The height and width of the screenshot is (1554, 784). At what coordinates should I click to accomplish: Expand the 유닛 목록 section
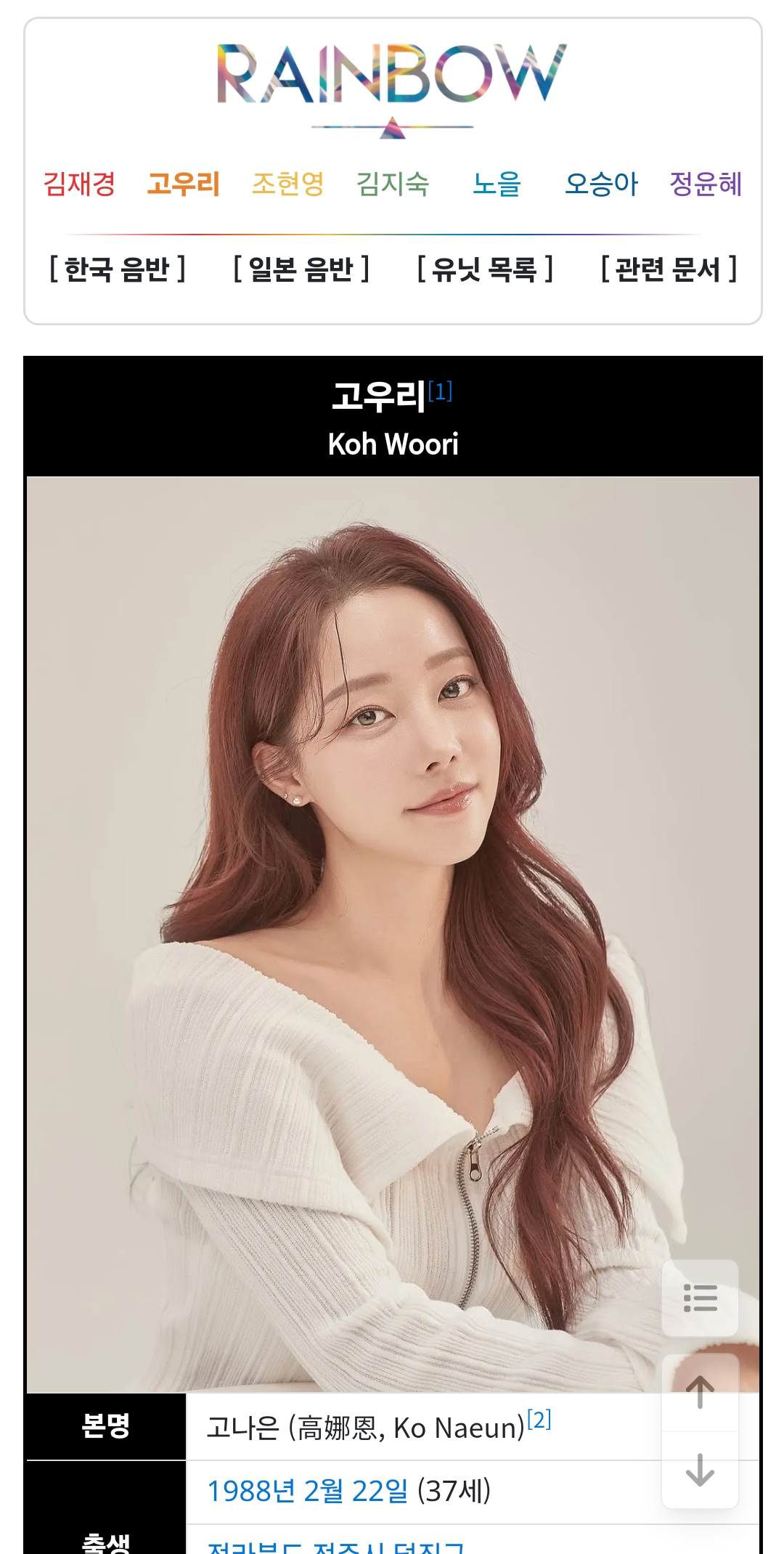click(485, 269)
